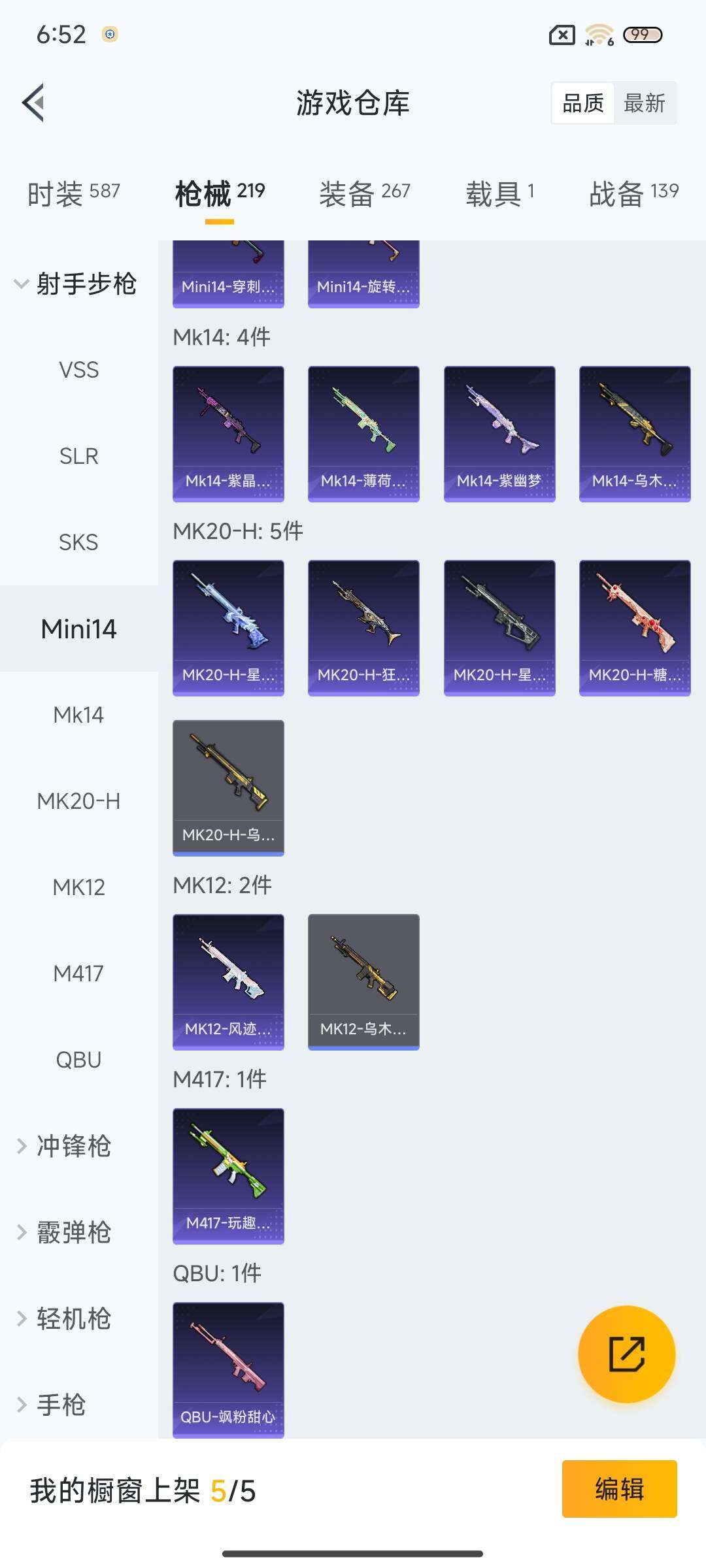View the QBU-飒粉甜心 skin
706x1568 pixels.
[228, 1369]
